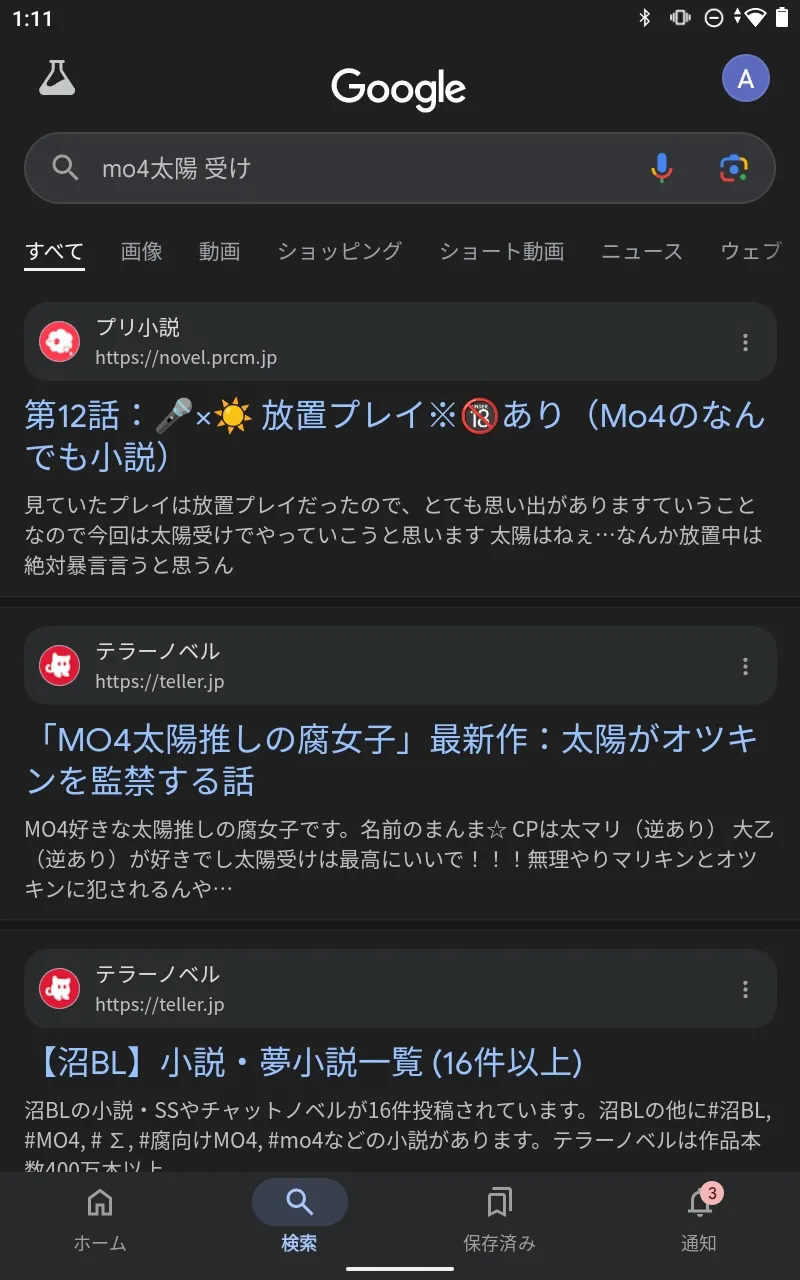
Task: Open the account avatar labeled A
Action: point(745,79)
